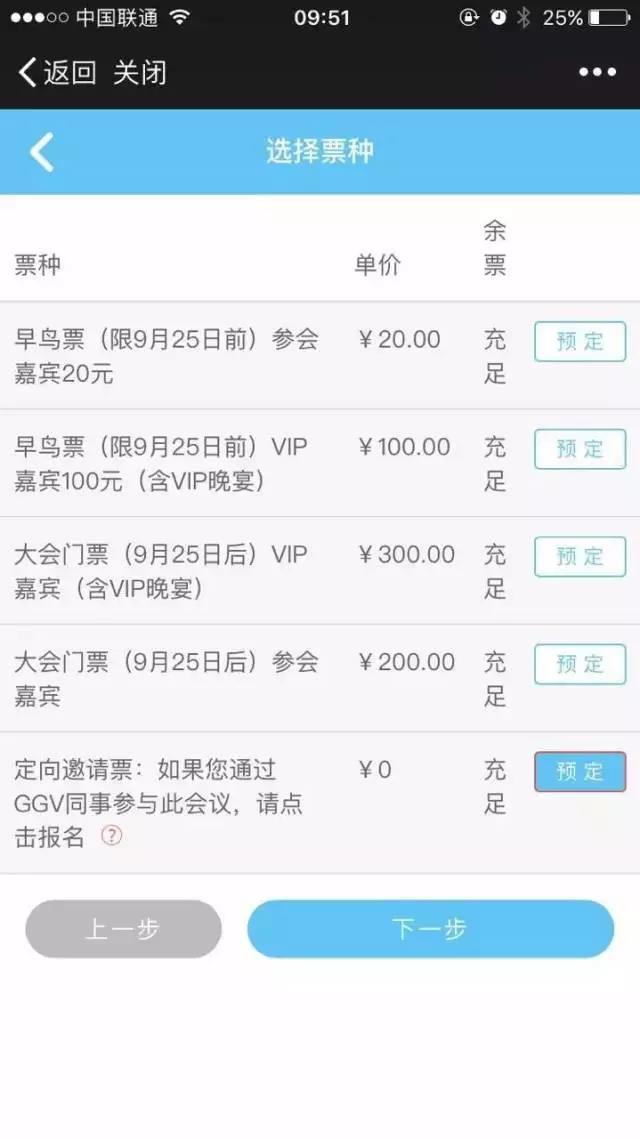Open the three-dot overflow menu
The height and width of the screenshot is (1139, 640).
coord(597,72)
